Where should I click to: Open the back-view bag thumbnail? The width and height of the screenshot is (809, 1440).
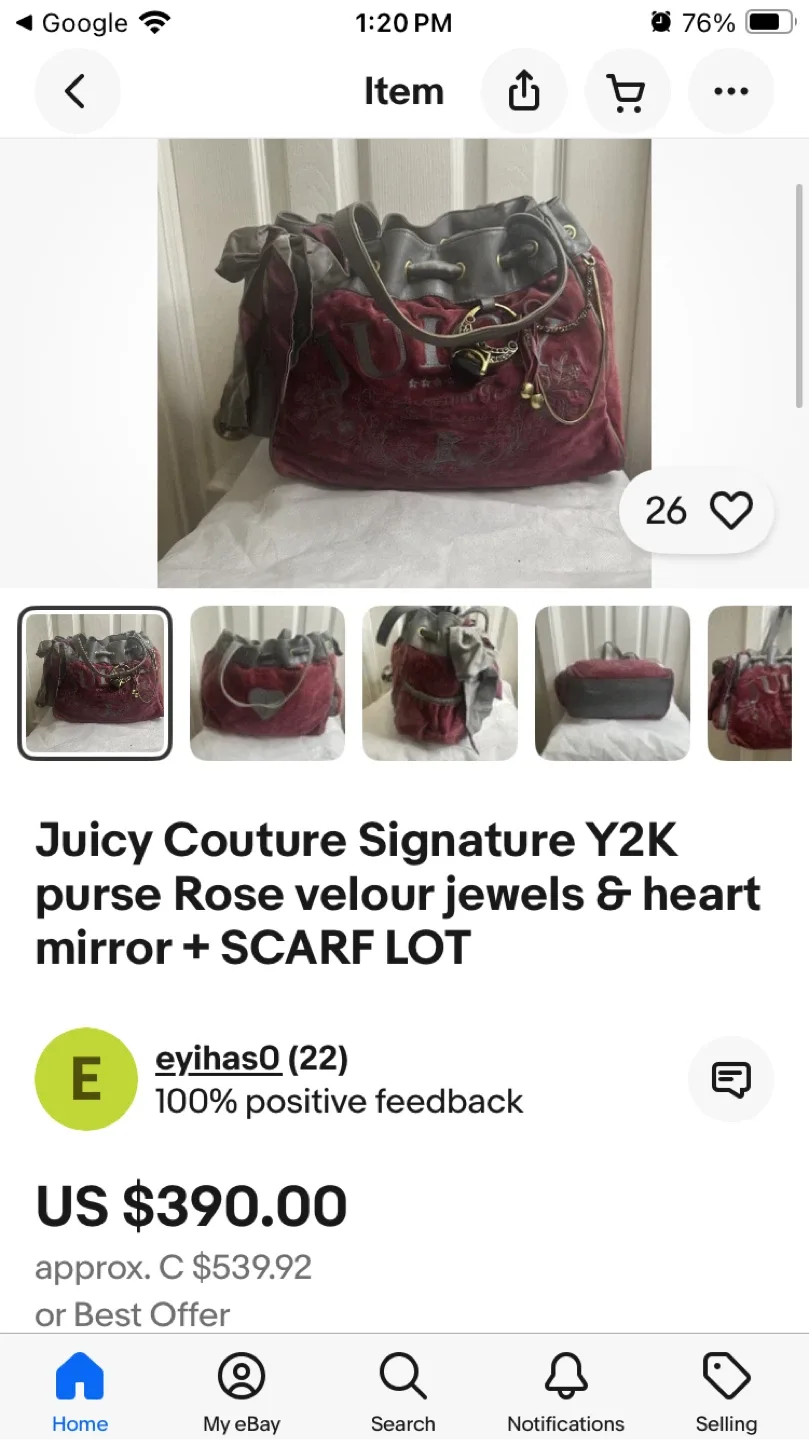pyautogui.click(x=267, y=684)
